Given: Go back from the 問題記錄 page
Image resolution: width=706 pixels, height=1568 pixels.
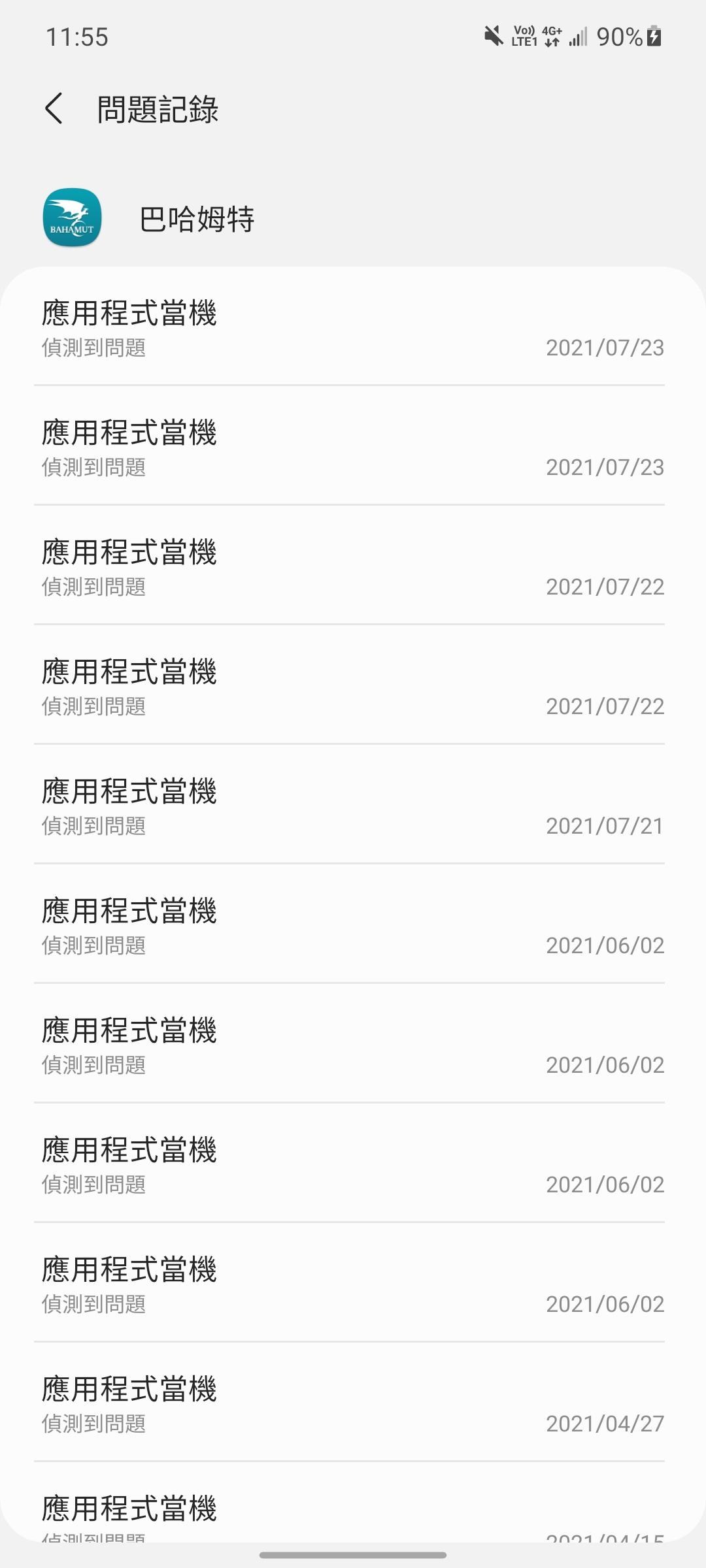Looking at the screenshot, I should (54, 108).
